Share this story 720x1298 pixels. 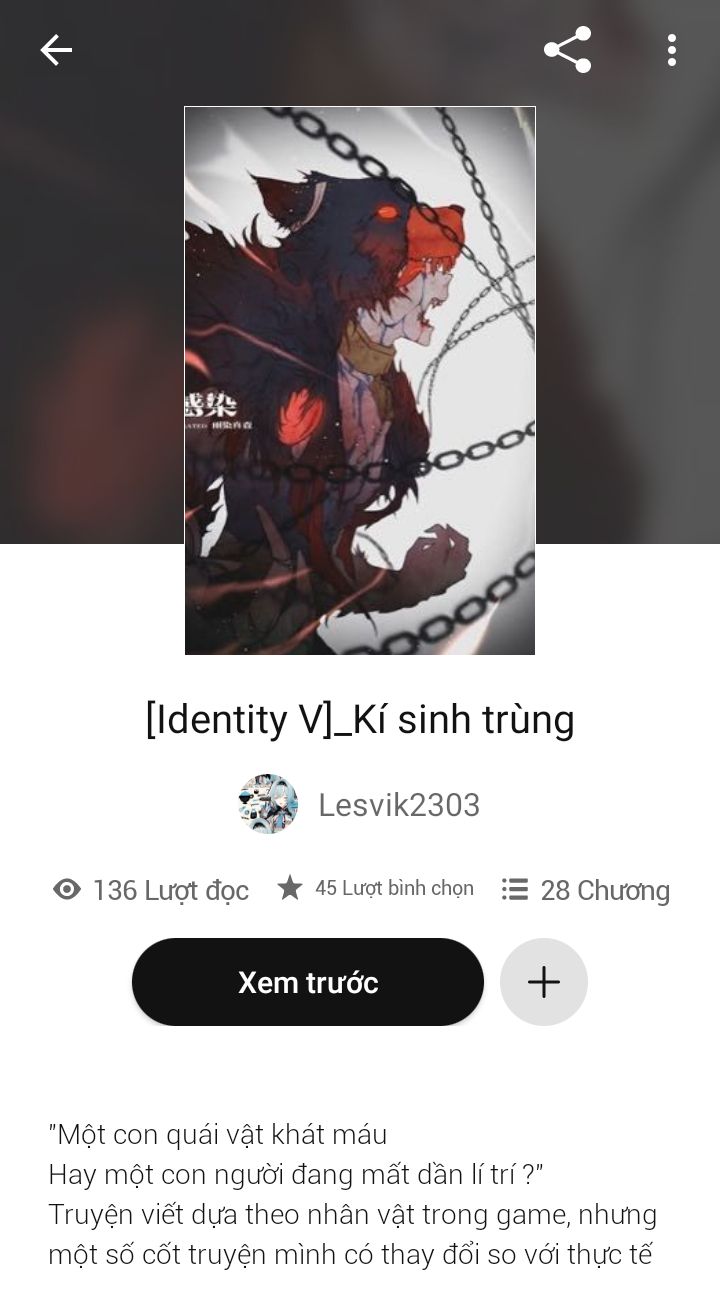point(567,50)
